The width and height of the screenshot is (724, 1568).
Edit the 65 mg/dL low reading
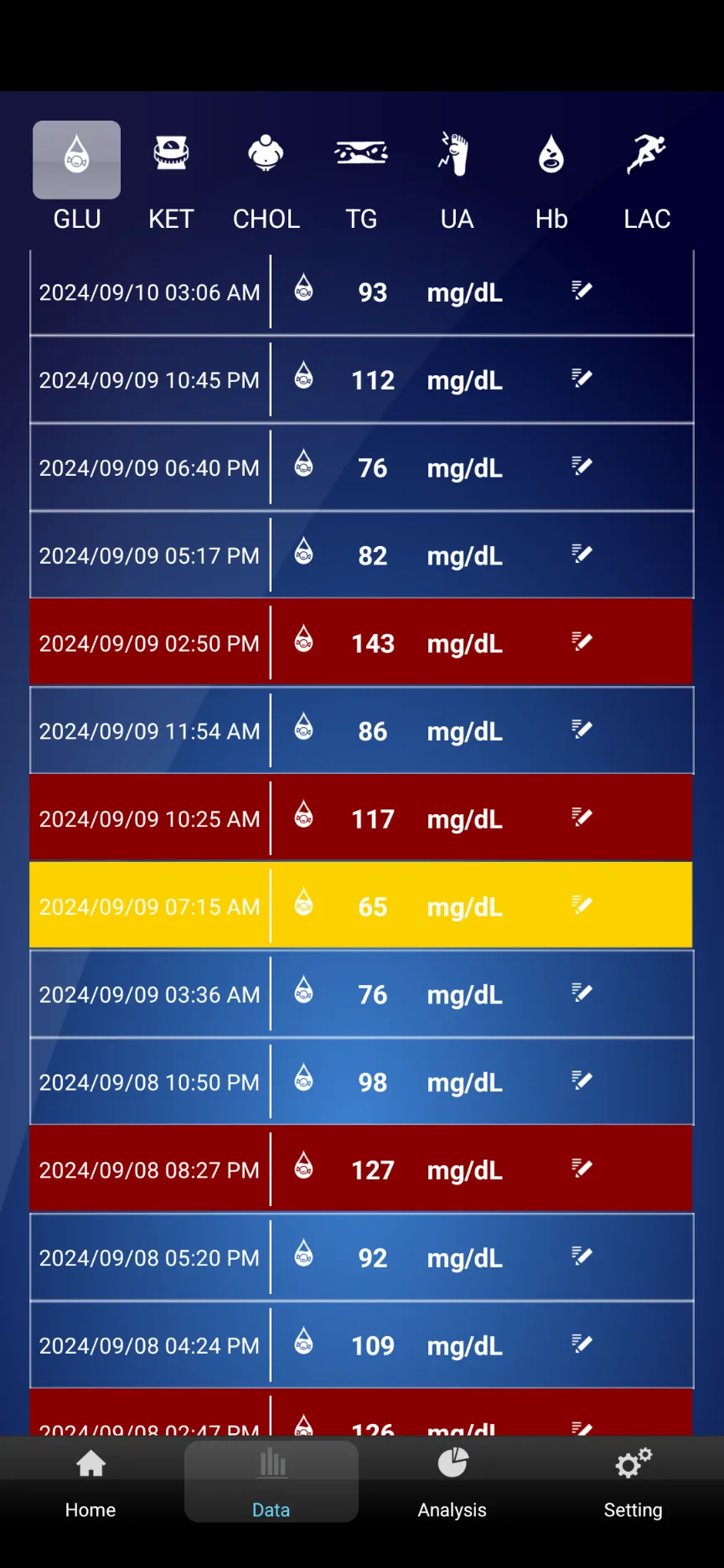[582, 905]
